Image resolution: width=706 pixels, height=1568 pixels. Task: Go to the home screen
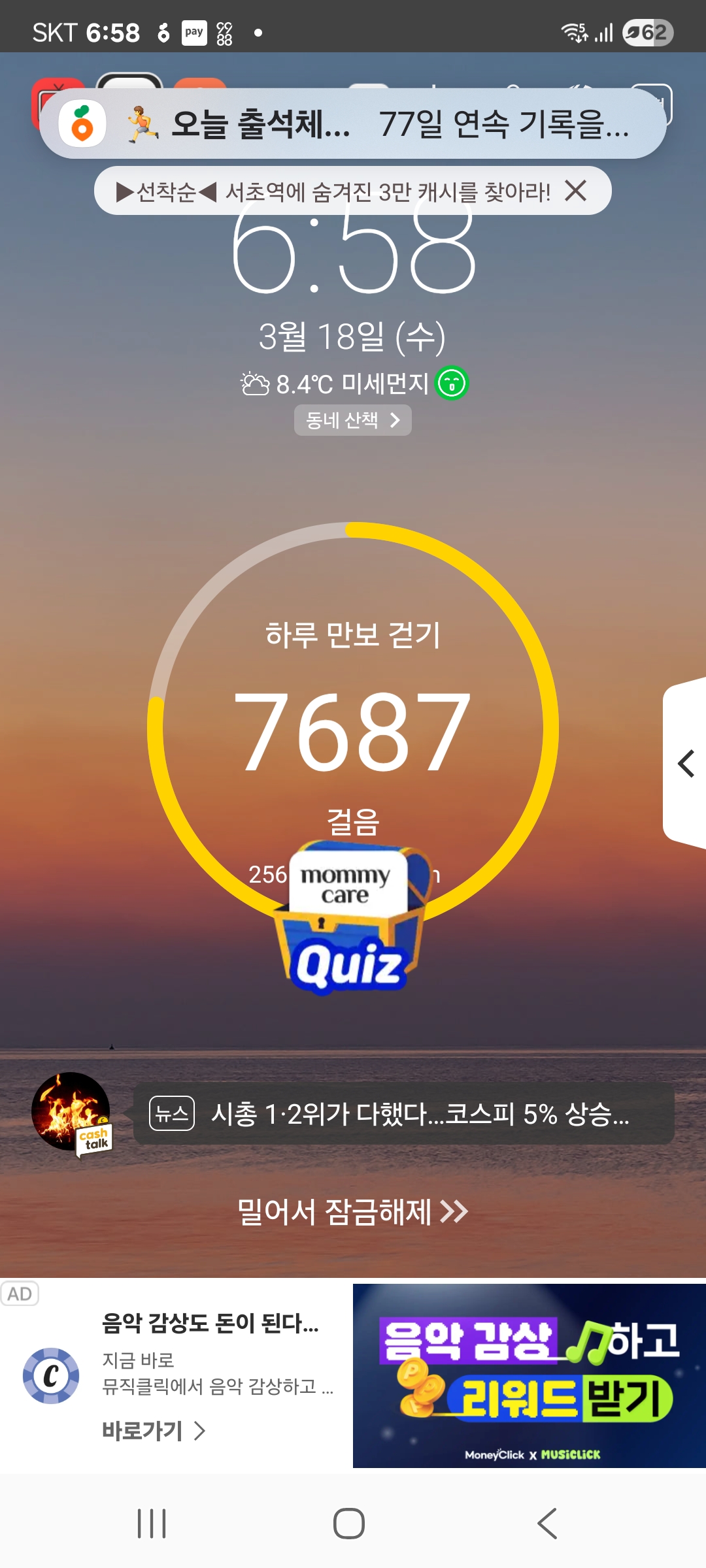[349, 1524]
